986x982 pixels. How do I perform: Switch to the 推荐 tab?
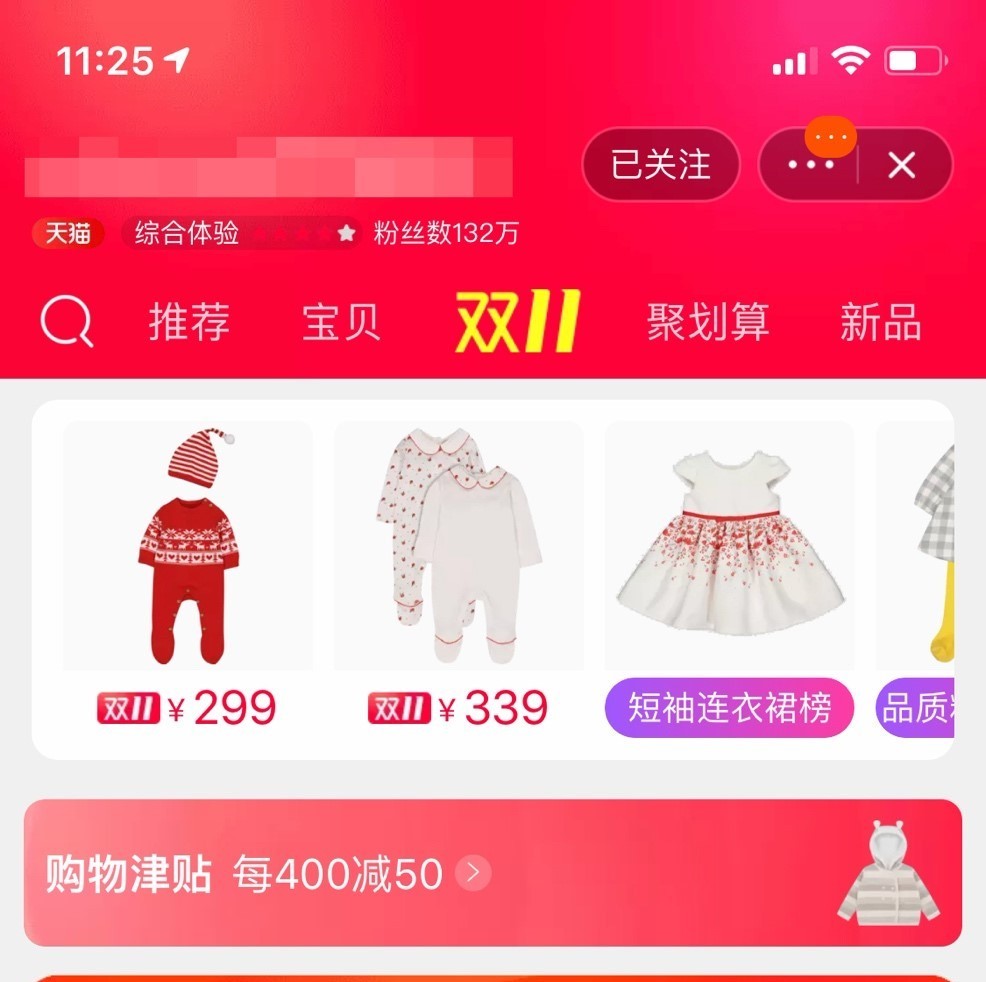[189, 323]
